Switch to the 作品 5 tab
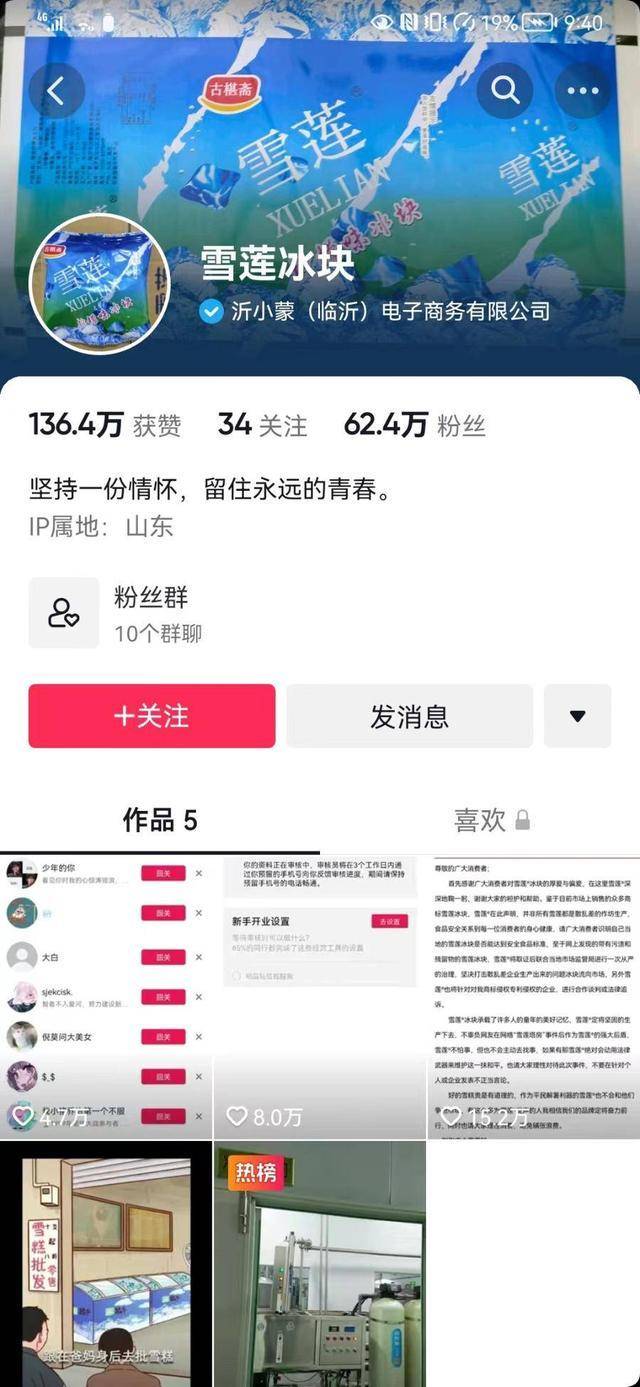The height and width of the screenshot is (1387, 640). (160, 821)
